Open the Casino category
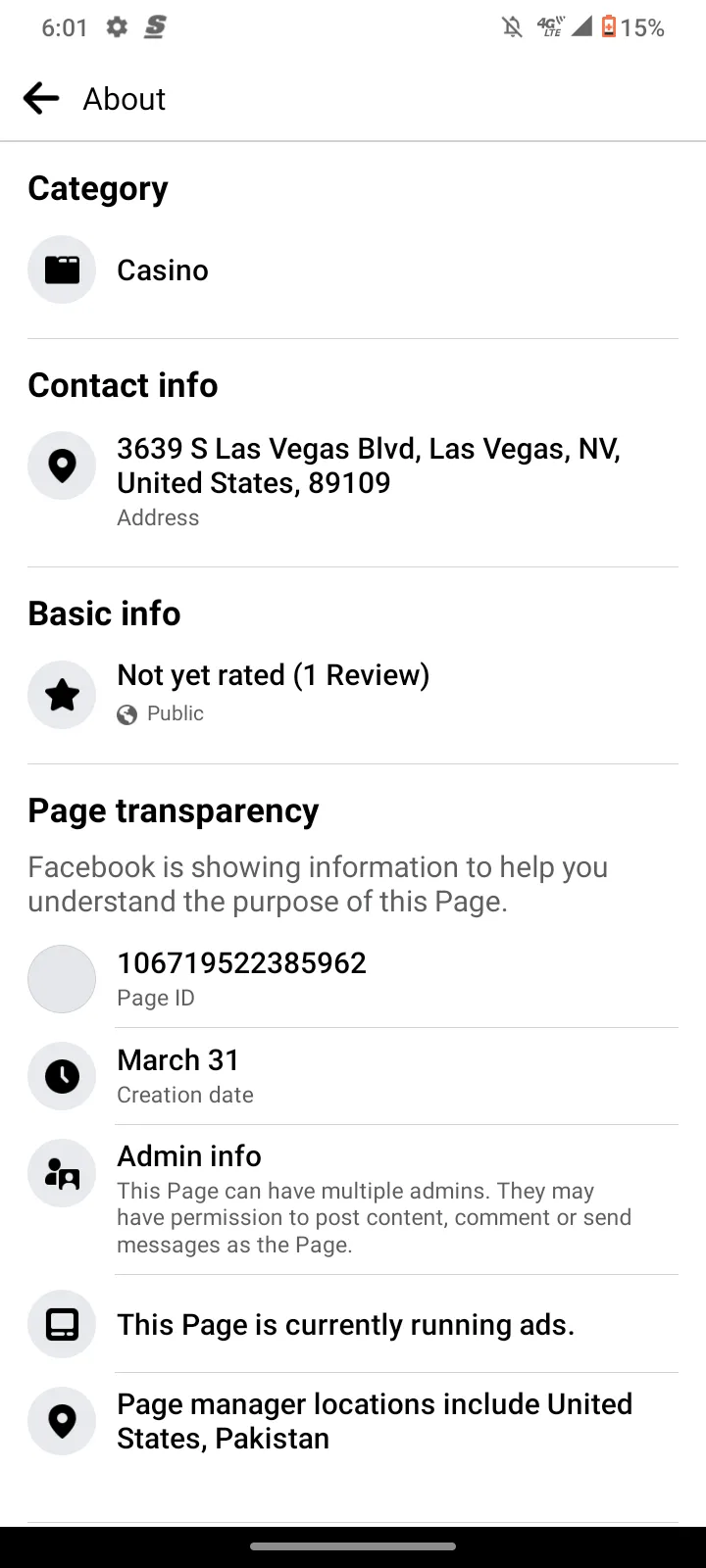Screen dimensions: 706x1568 353,269
